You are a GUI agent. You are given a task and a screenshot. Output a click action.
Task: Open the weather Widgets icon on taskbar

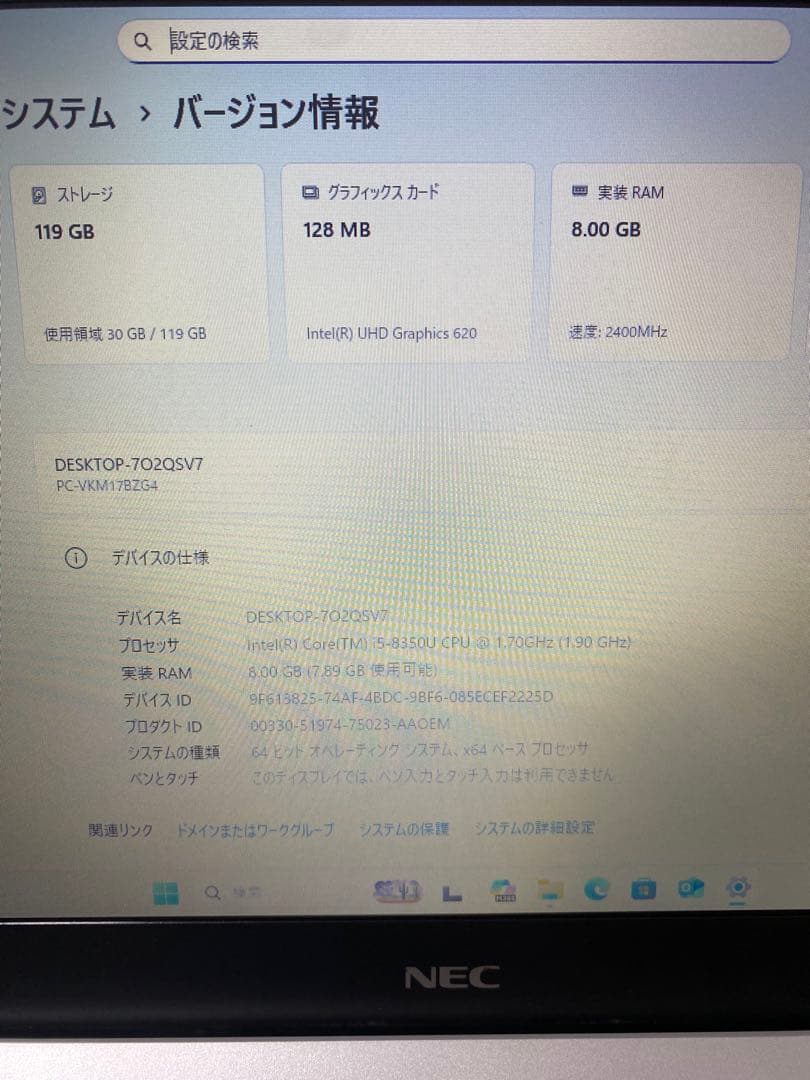click(x=396, y=890)
